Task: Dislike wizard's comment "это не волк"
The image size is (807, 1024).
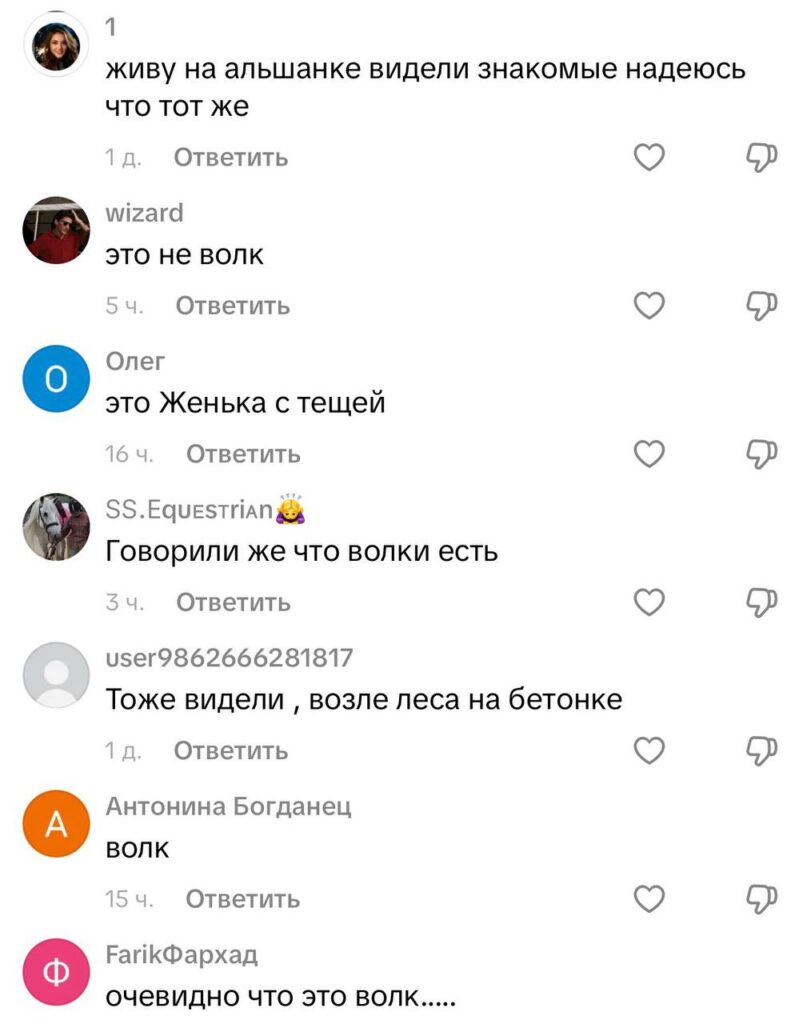Action: click(762, 305)
